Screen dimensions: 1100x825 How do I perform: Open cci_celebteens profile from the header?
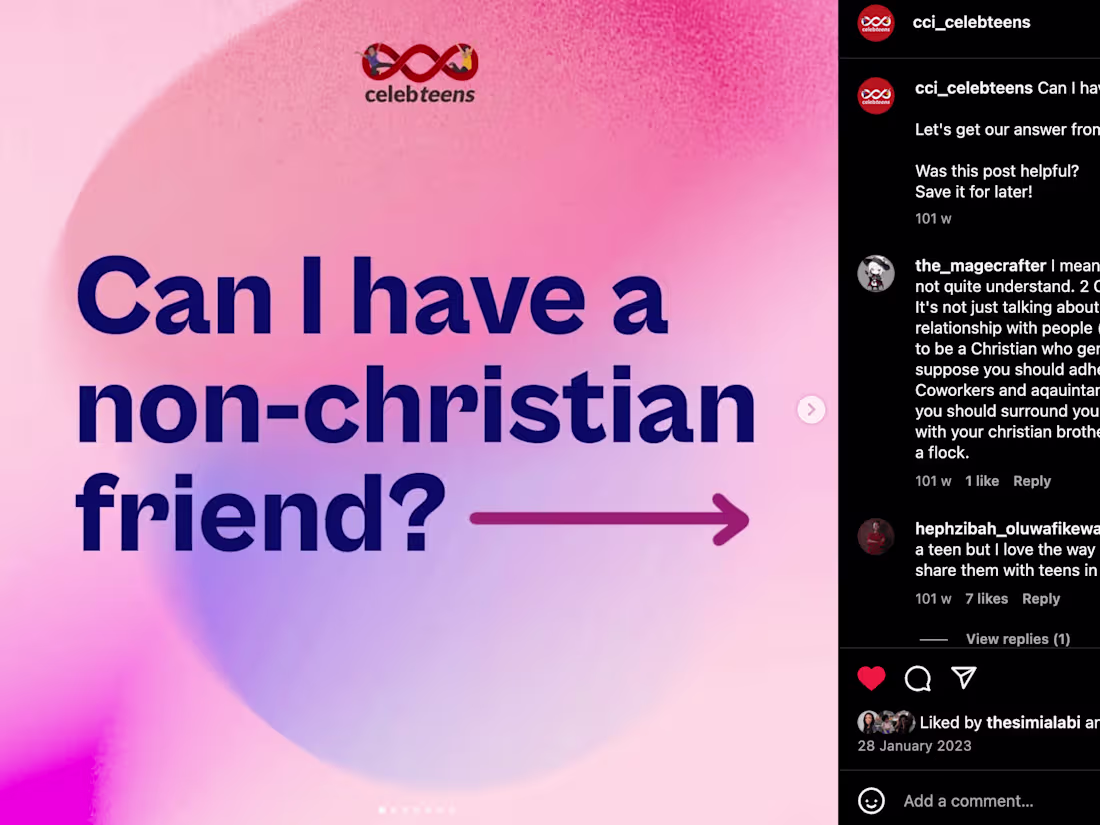[x=971, y=22]
